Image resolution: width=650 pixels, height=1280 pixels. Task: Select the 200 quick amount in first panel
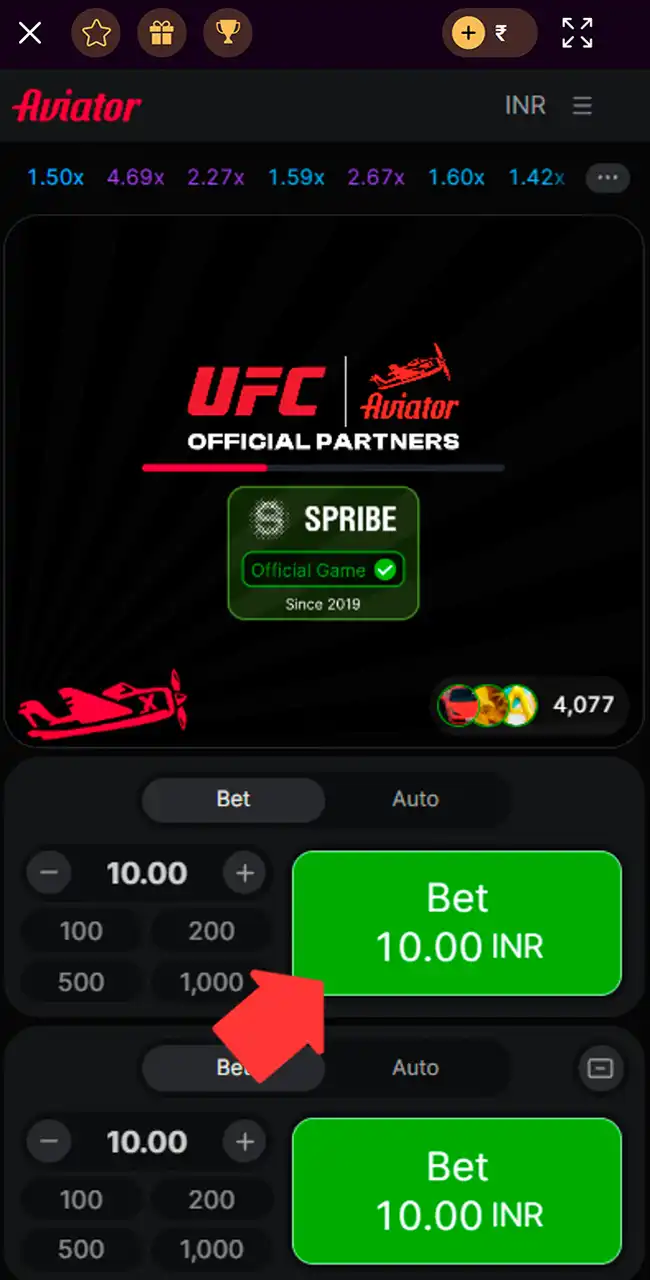[x=211, y=931]
